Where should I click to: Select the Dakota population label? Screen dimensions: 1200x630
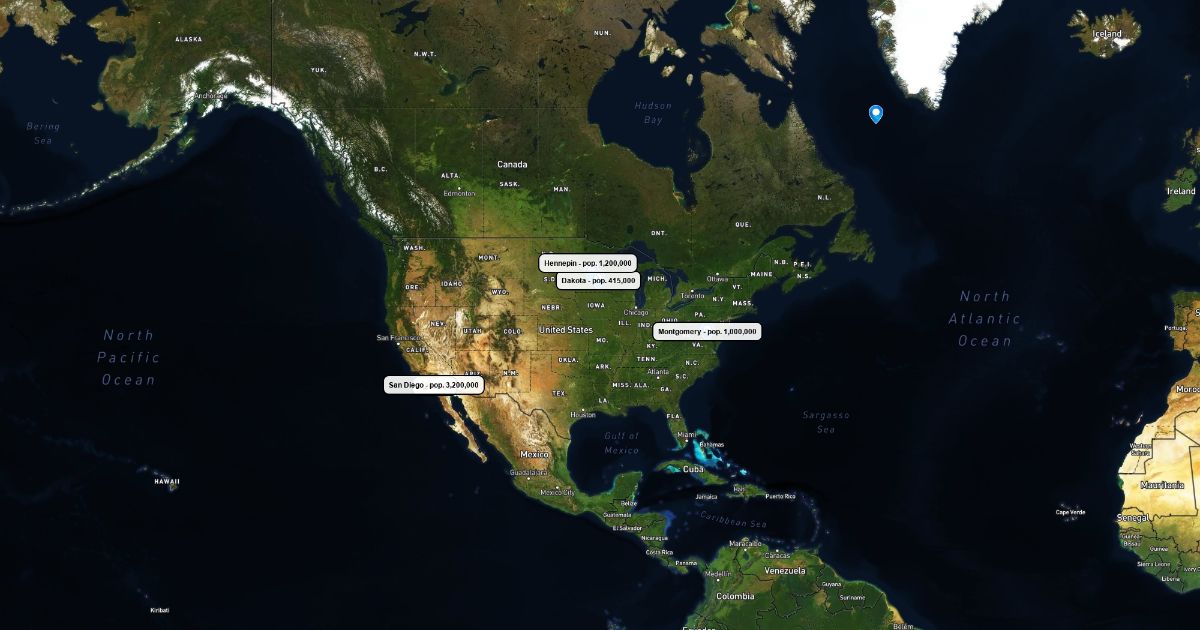point(598,281)
